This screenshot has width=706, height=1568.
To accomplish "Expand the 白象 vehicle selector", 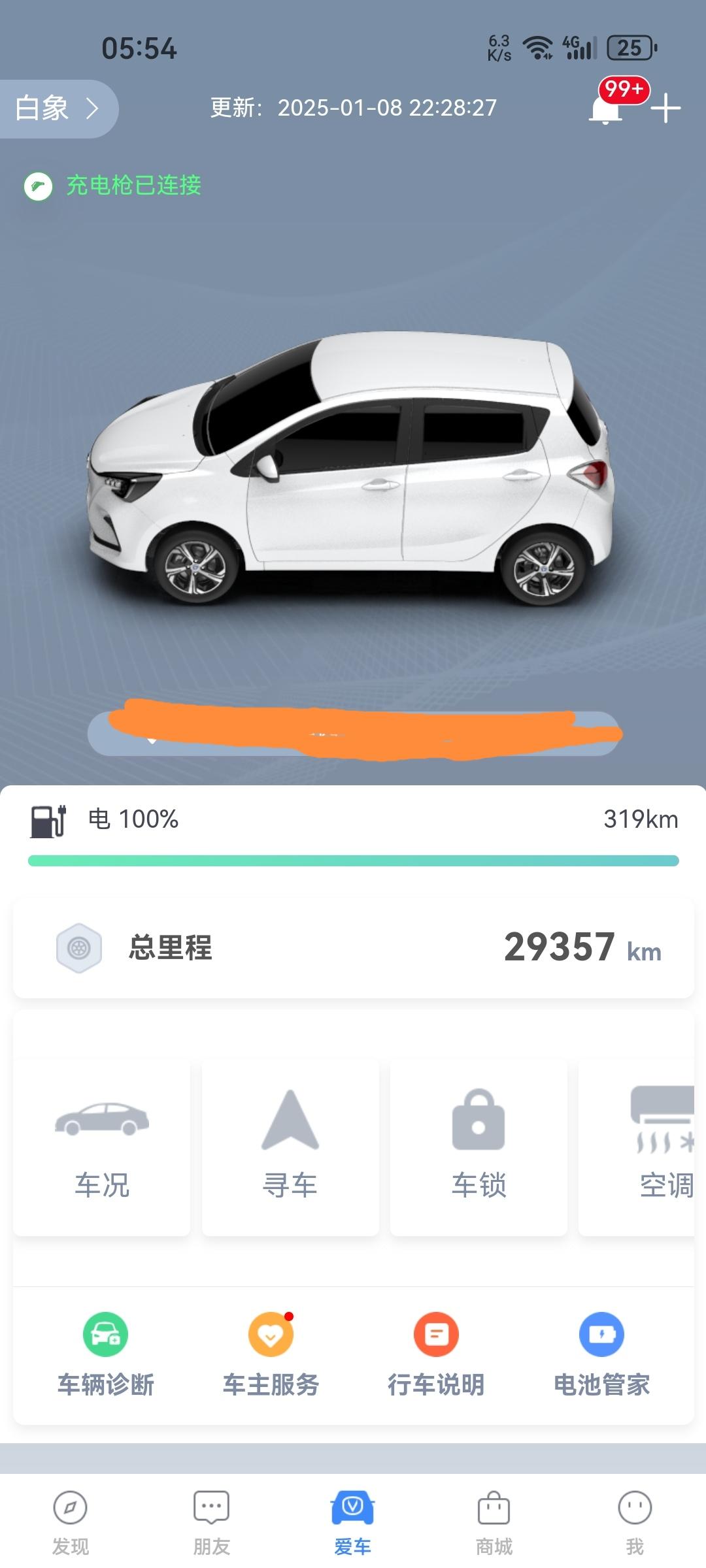I will point(56,109).
